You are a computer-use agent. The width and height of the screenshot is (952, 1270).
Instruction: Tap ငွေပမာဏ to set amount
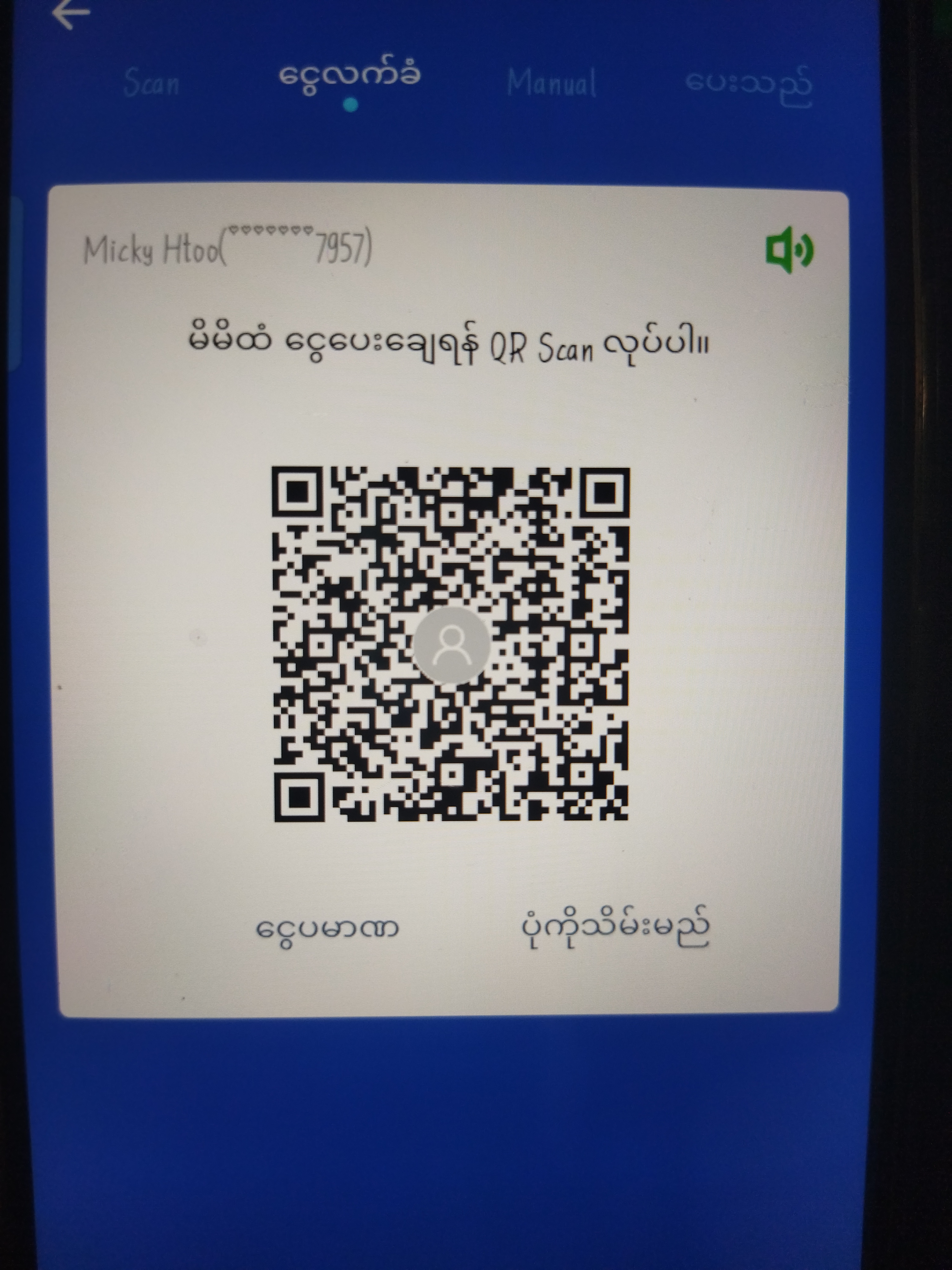click(x=328, y=928)
